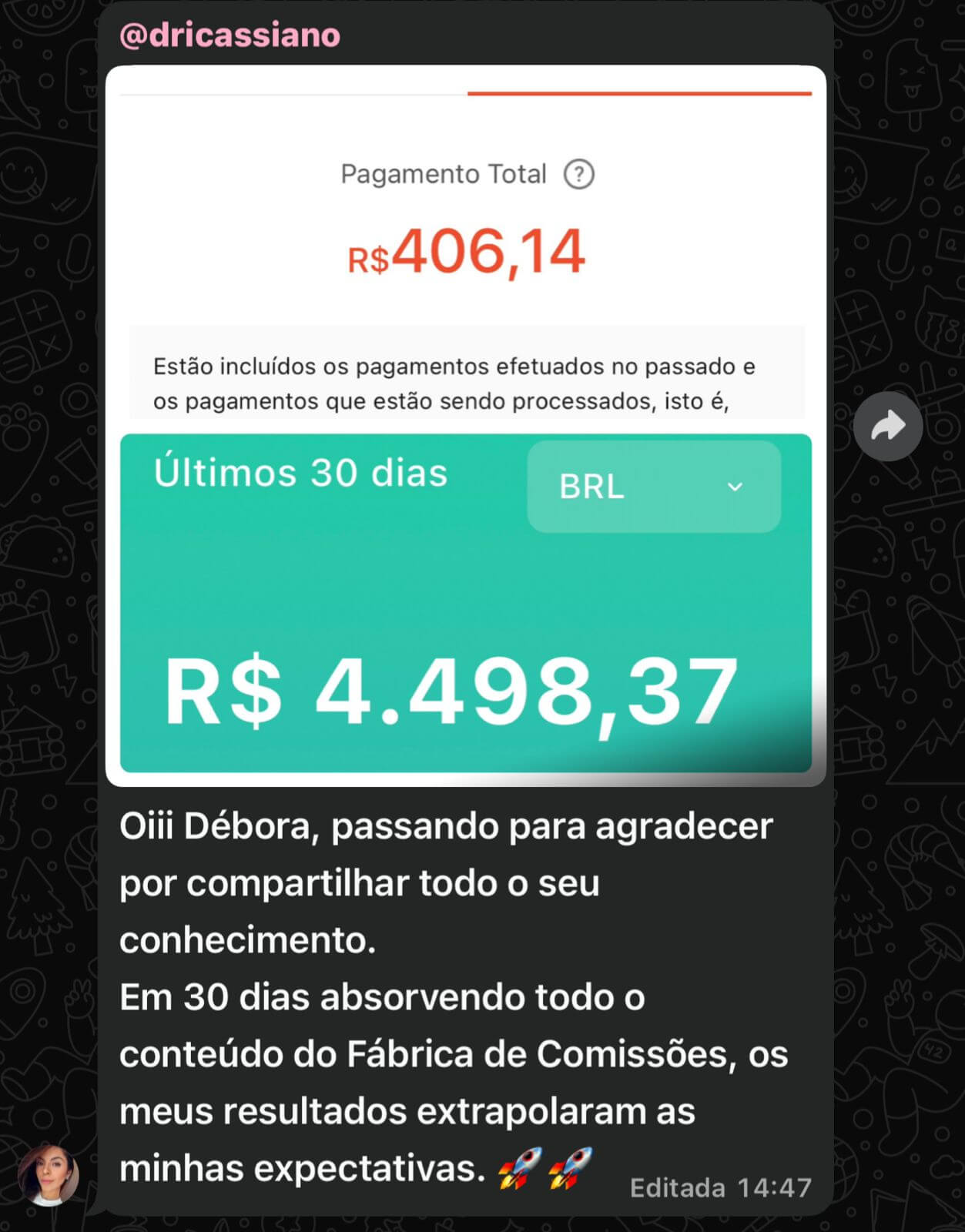Tap the sender's profile photo
965x1232 pixels.
(x=49, y=1175)
